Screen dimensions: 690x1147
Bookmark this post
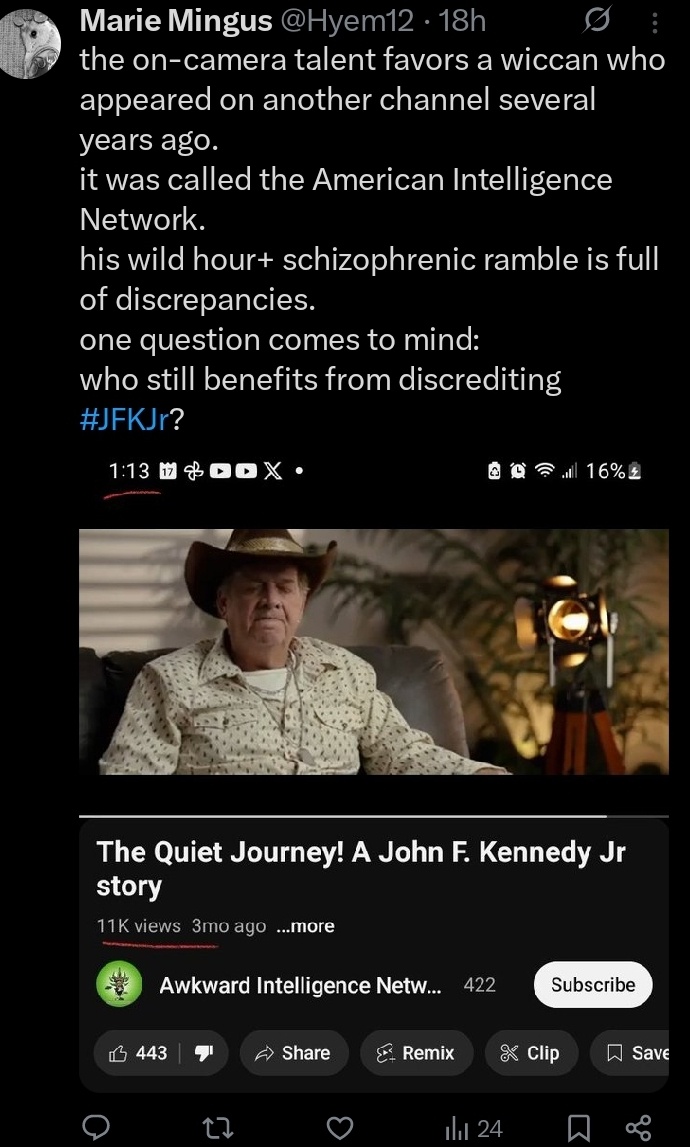(579, 1128)
